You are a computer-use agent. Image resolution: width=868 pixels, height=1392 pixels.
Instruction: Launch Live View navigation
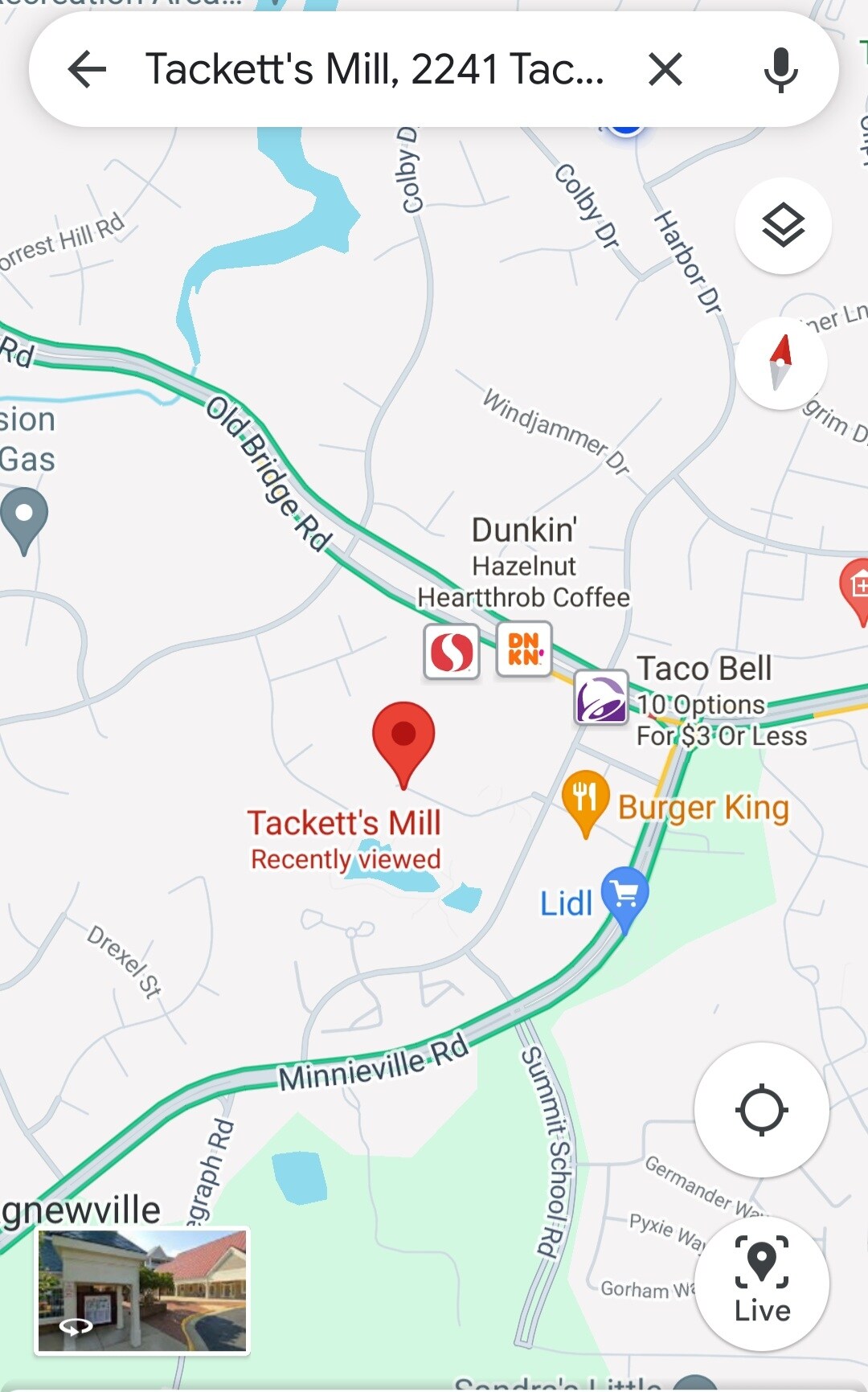click(761, 1282)
